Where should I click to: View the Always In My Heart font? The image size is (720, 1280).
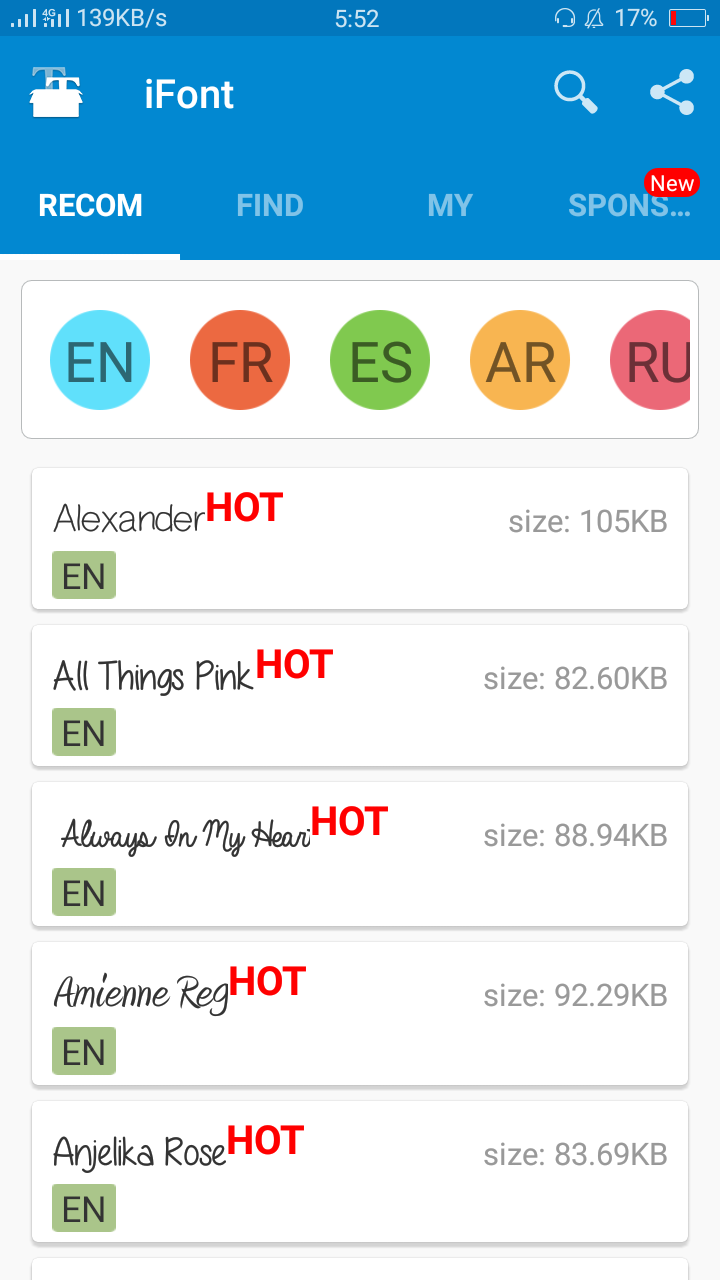pyautogui.click(x=360, y=854)
